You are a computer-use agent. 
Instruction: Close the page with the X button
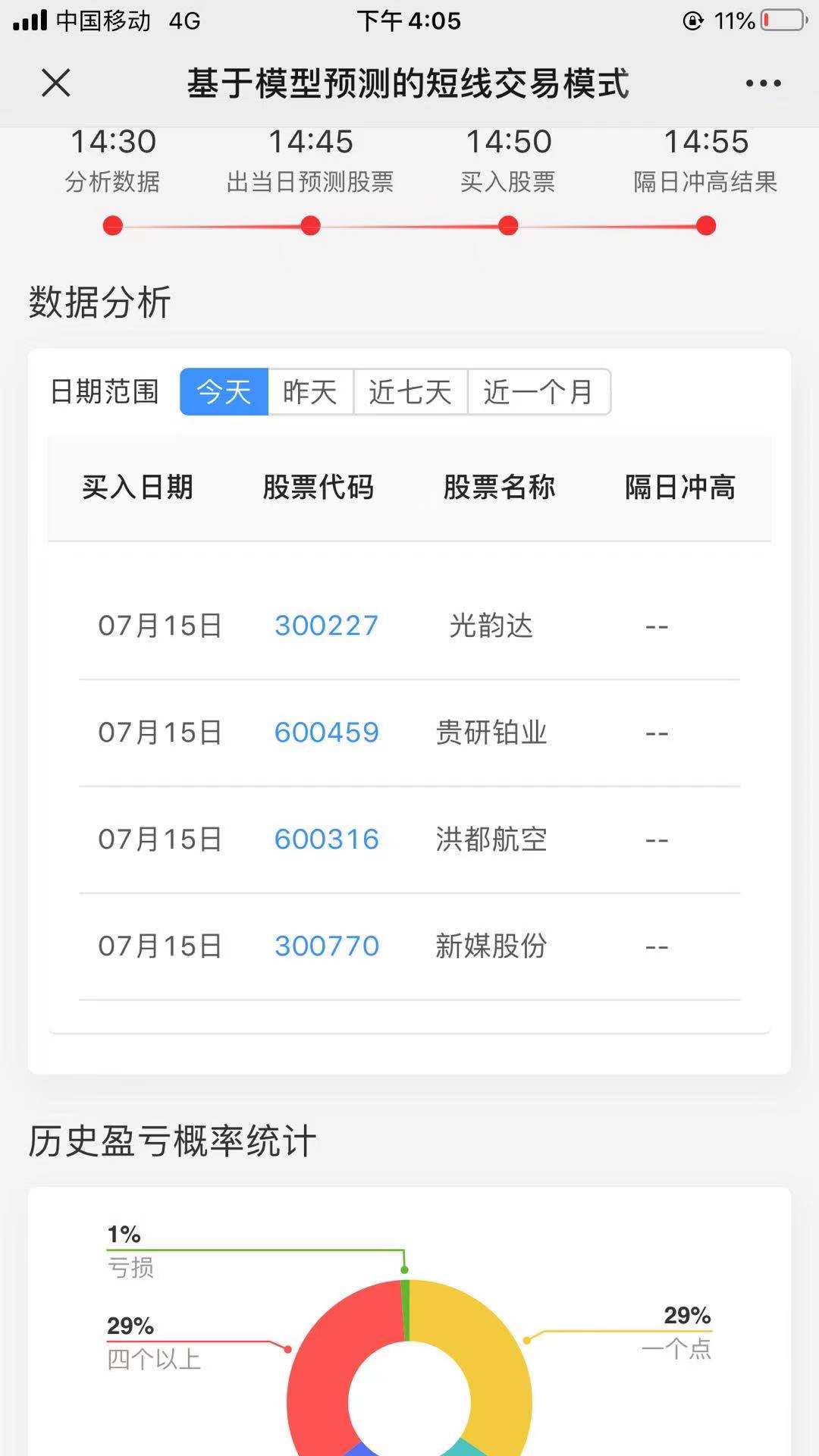(x=56, y=83)
